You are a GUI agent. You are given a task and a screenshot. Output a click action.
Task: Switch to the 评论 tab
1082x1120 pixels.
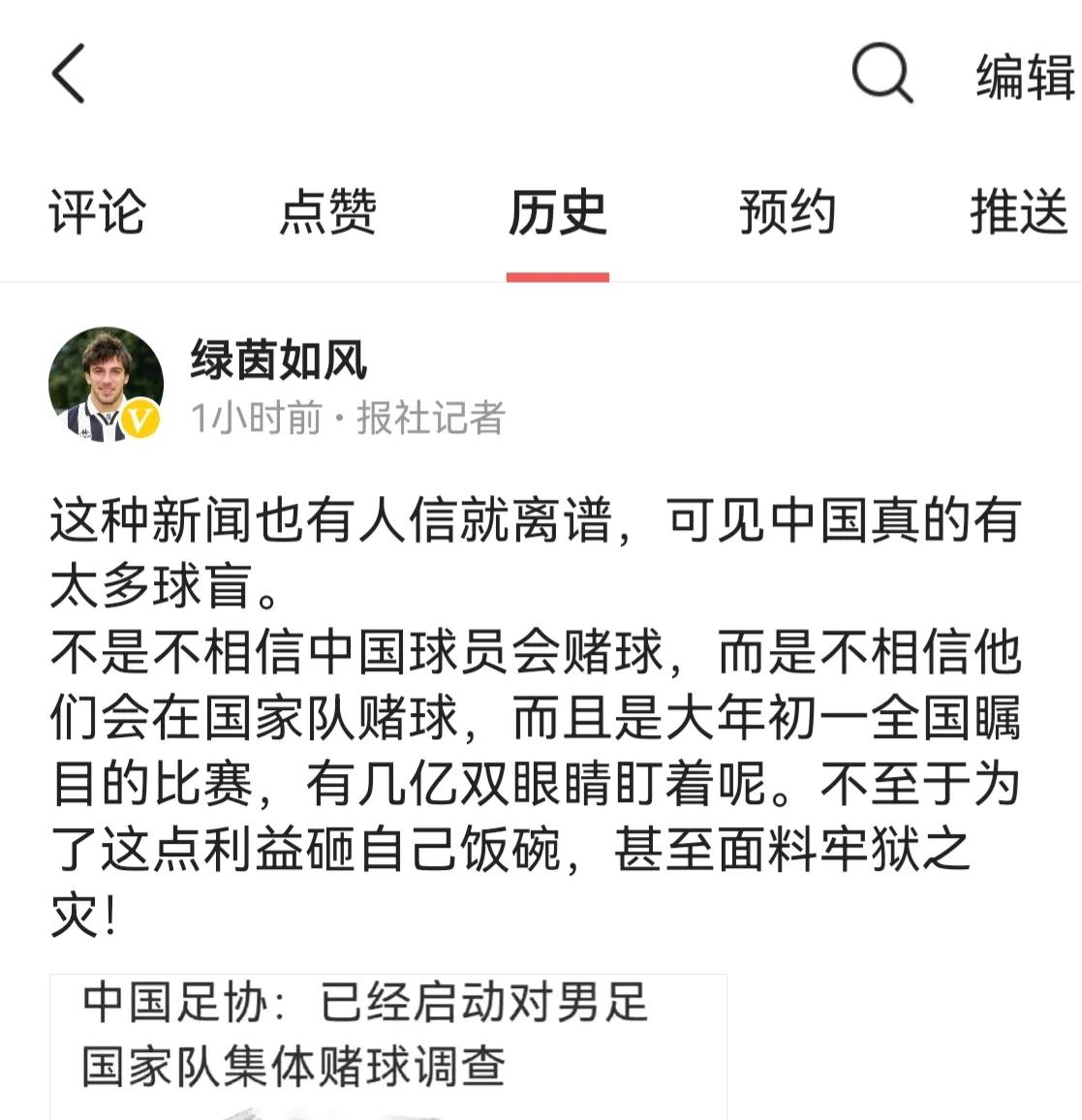click(x=97, y=212)
